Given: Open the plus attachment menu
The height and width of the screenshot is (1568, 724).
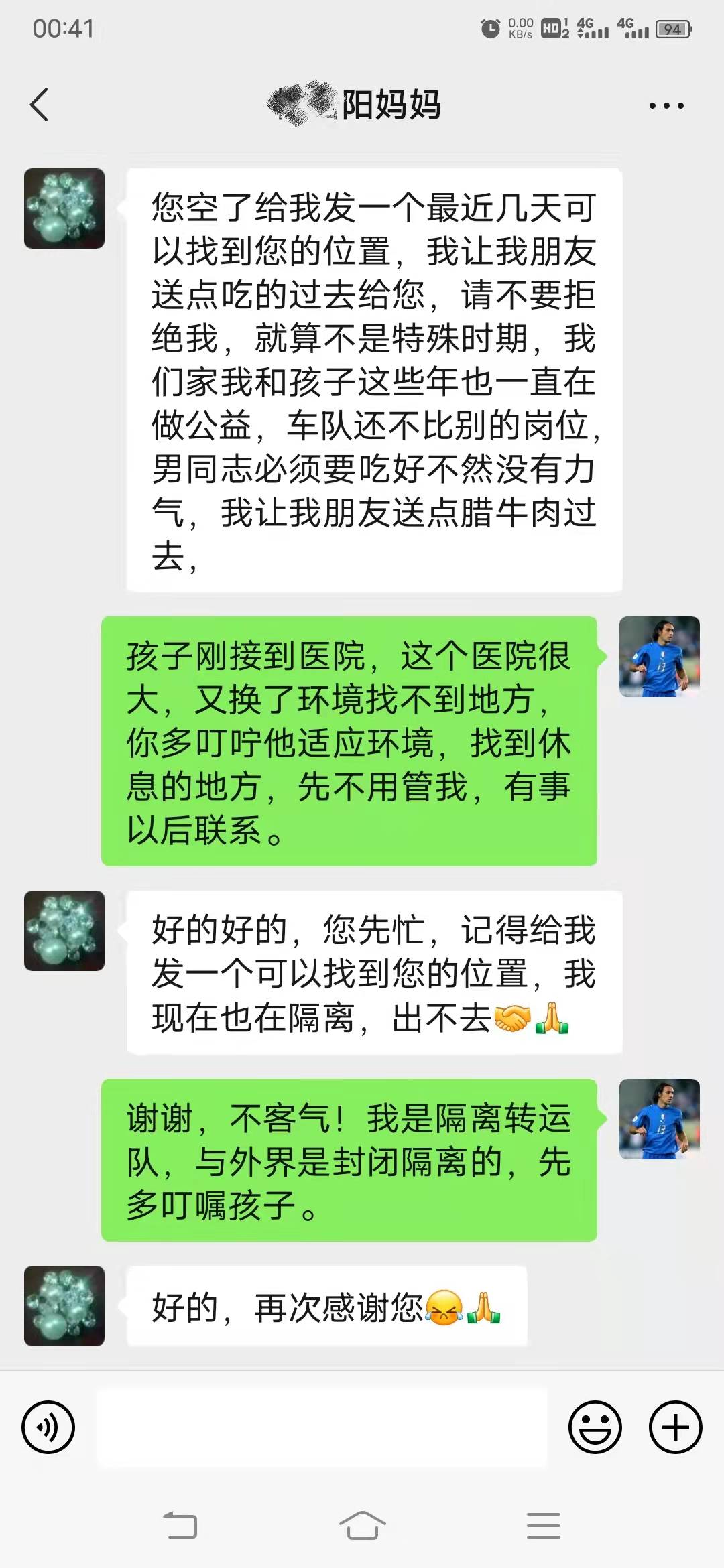Looking at the screenshot, I should 675,1427.
